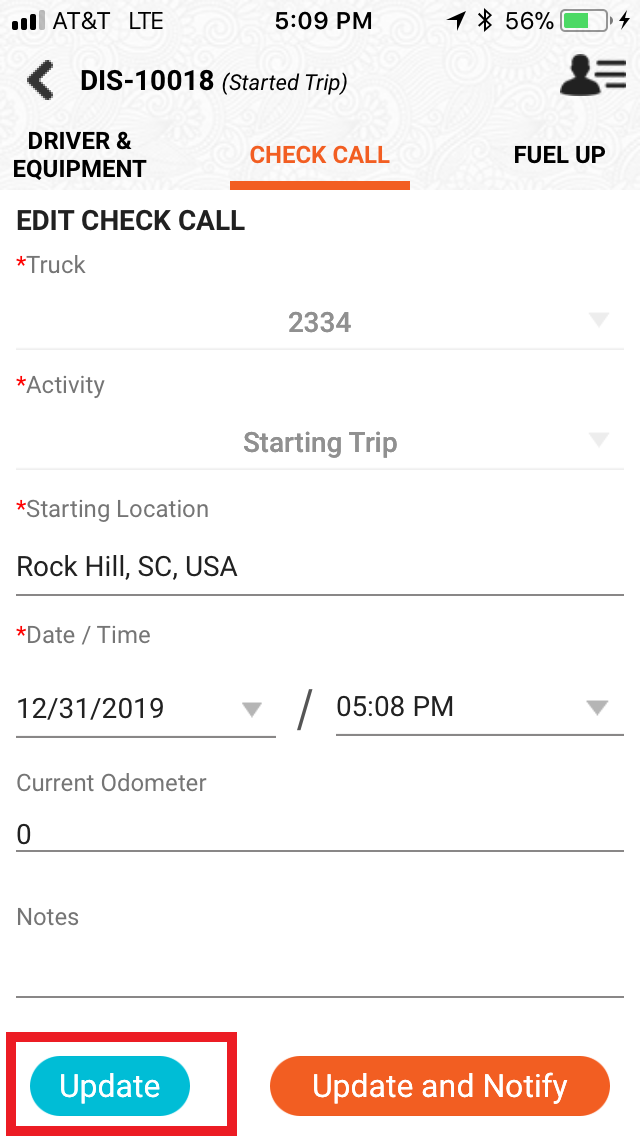Tap the blue Update button

pyautogui.click(x=110, y=1086)
